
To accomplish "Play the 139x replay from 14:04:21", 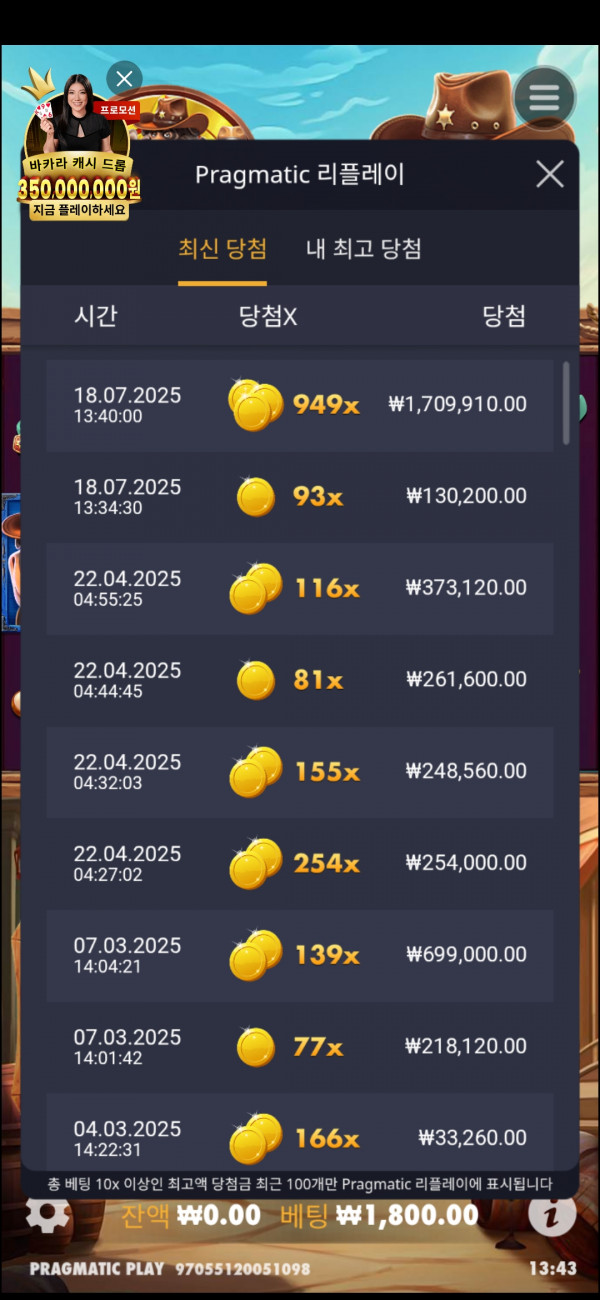I will tap(300, 955).
